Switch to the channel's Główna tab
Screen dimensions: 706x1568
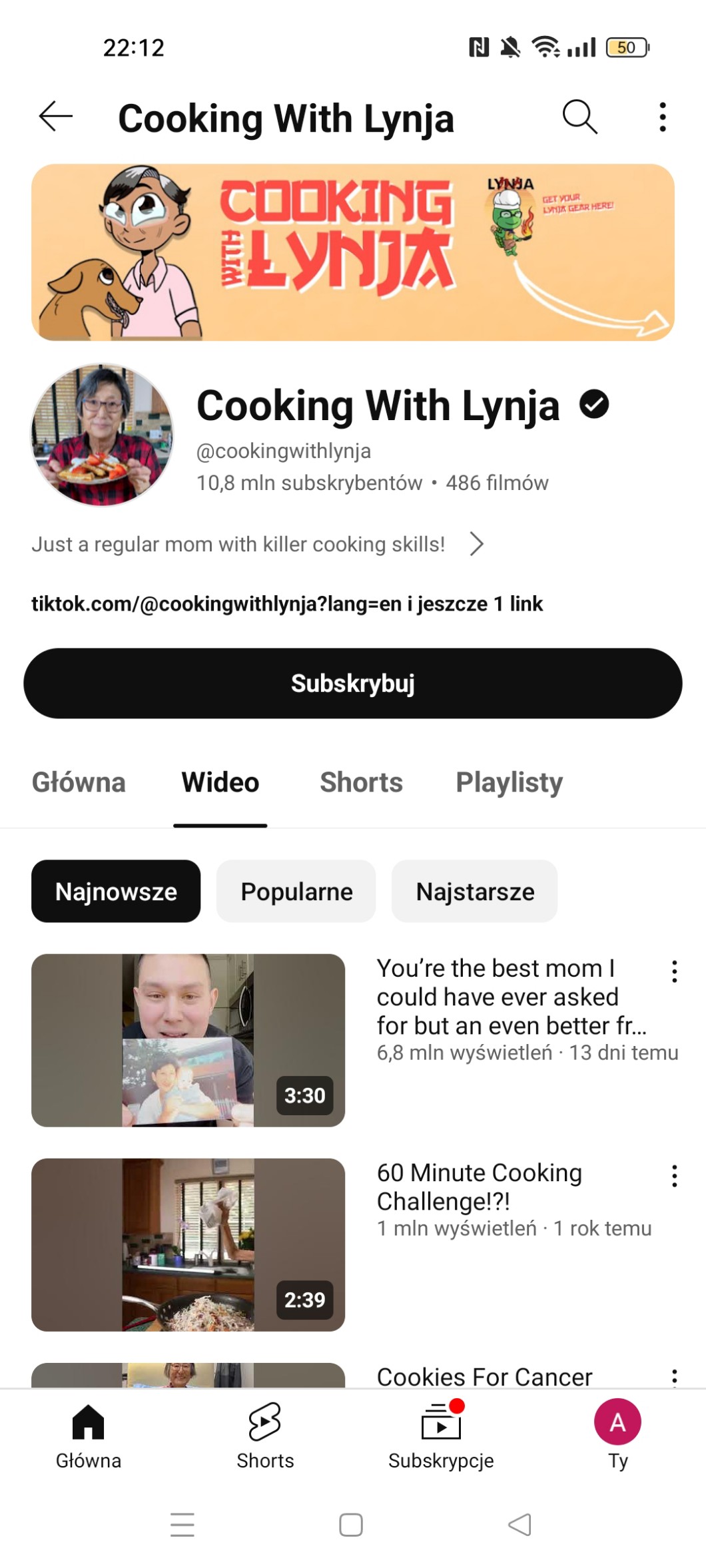pyautogui.click(x=79, y=782)
